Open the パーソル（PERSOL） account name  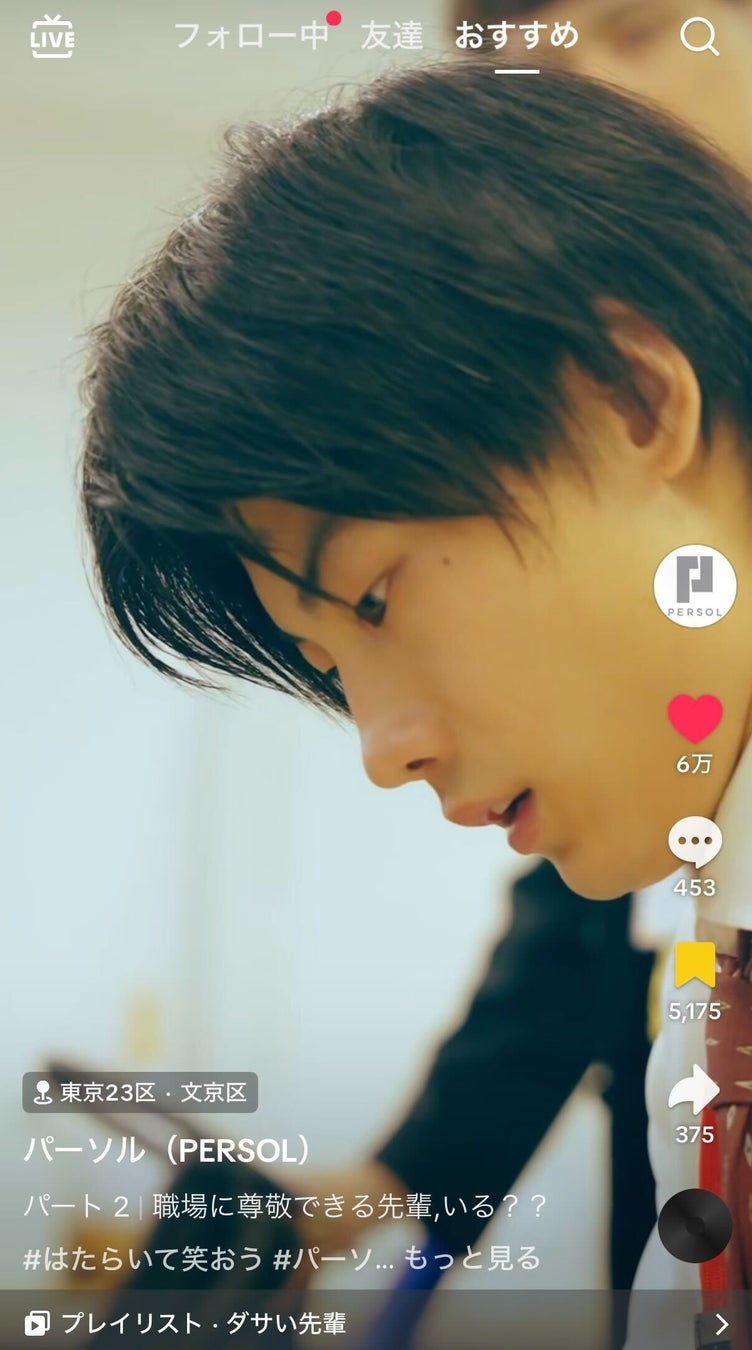point(168,1150)
